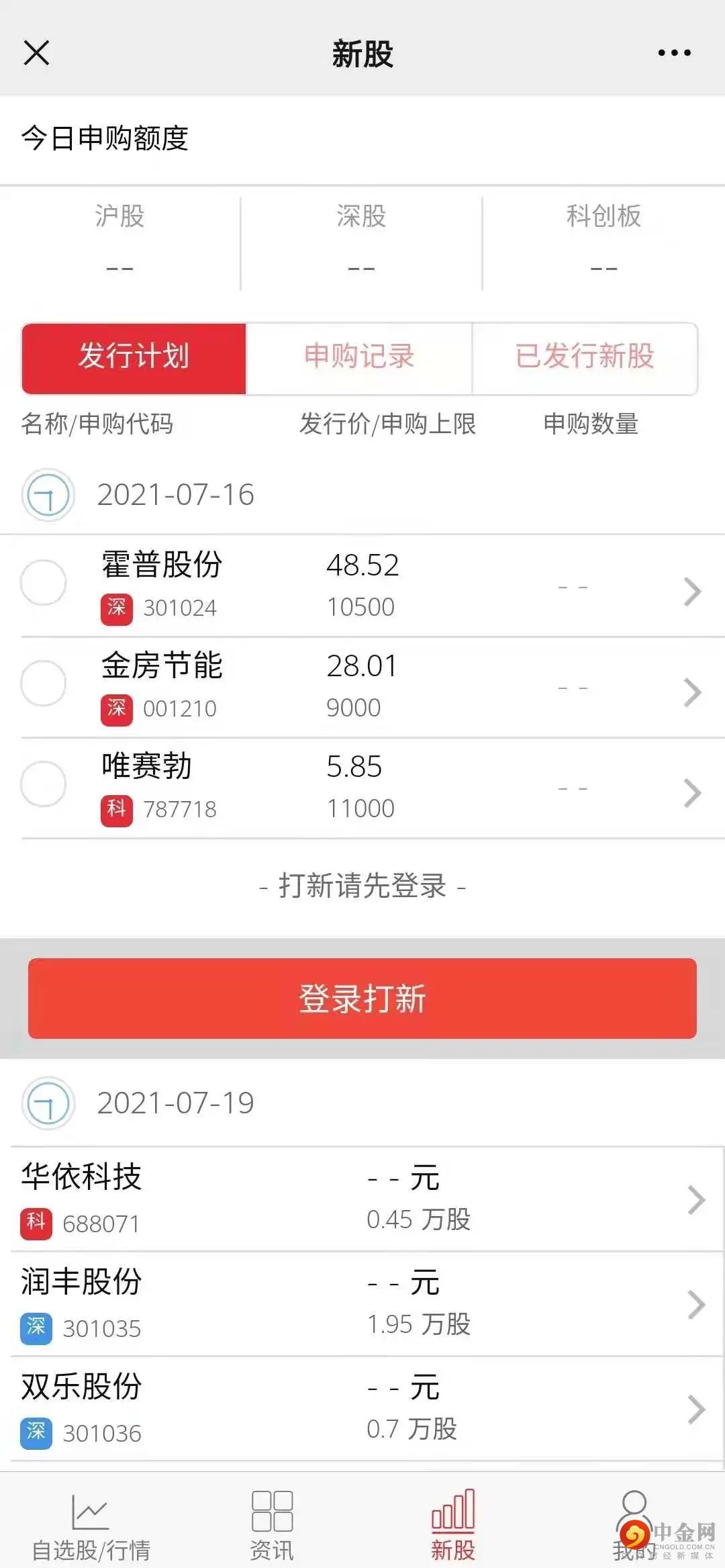Switch to the 发行计划 tab
Image resolution: width=725 pixels, height=1568 pixels.
point(134,357)
